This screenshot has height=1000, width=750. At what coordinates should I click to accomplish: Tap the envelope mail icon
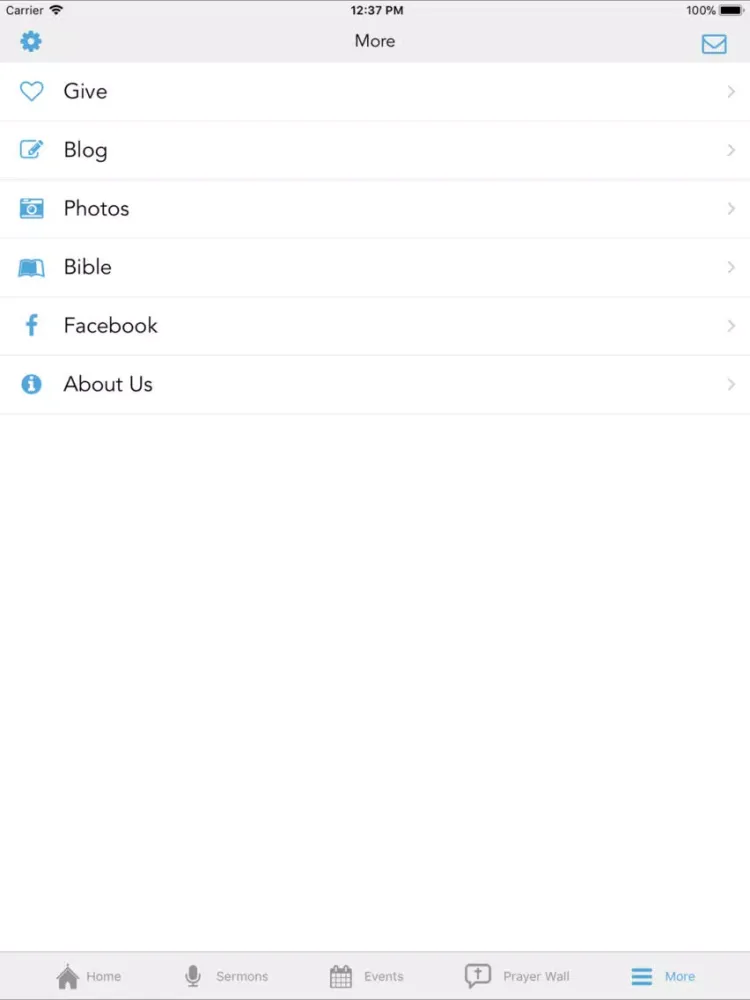pyautogui.click(x=714, y=44)
